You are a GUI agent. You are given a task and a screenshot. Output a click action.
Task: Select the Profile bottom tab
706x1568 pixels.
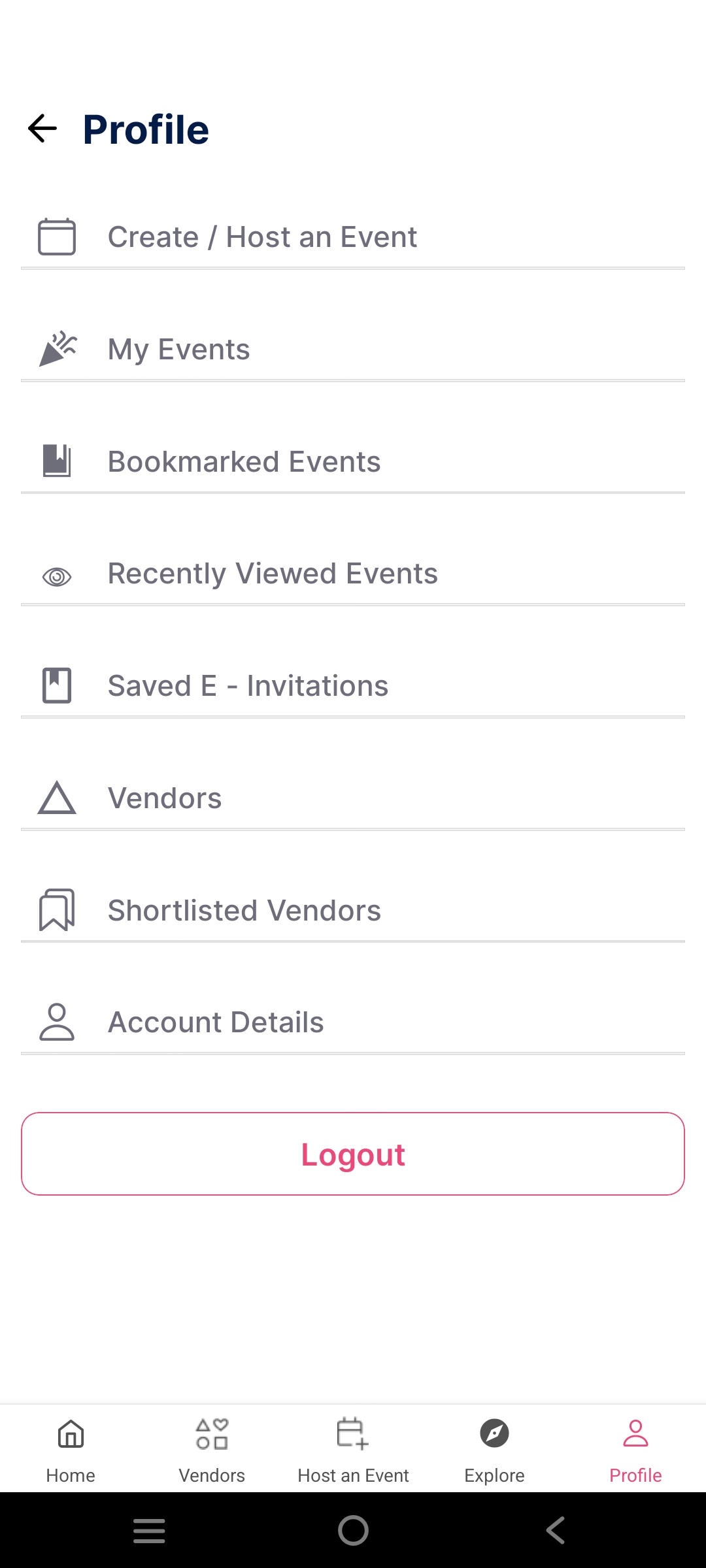[635, 1449]
